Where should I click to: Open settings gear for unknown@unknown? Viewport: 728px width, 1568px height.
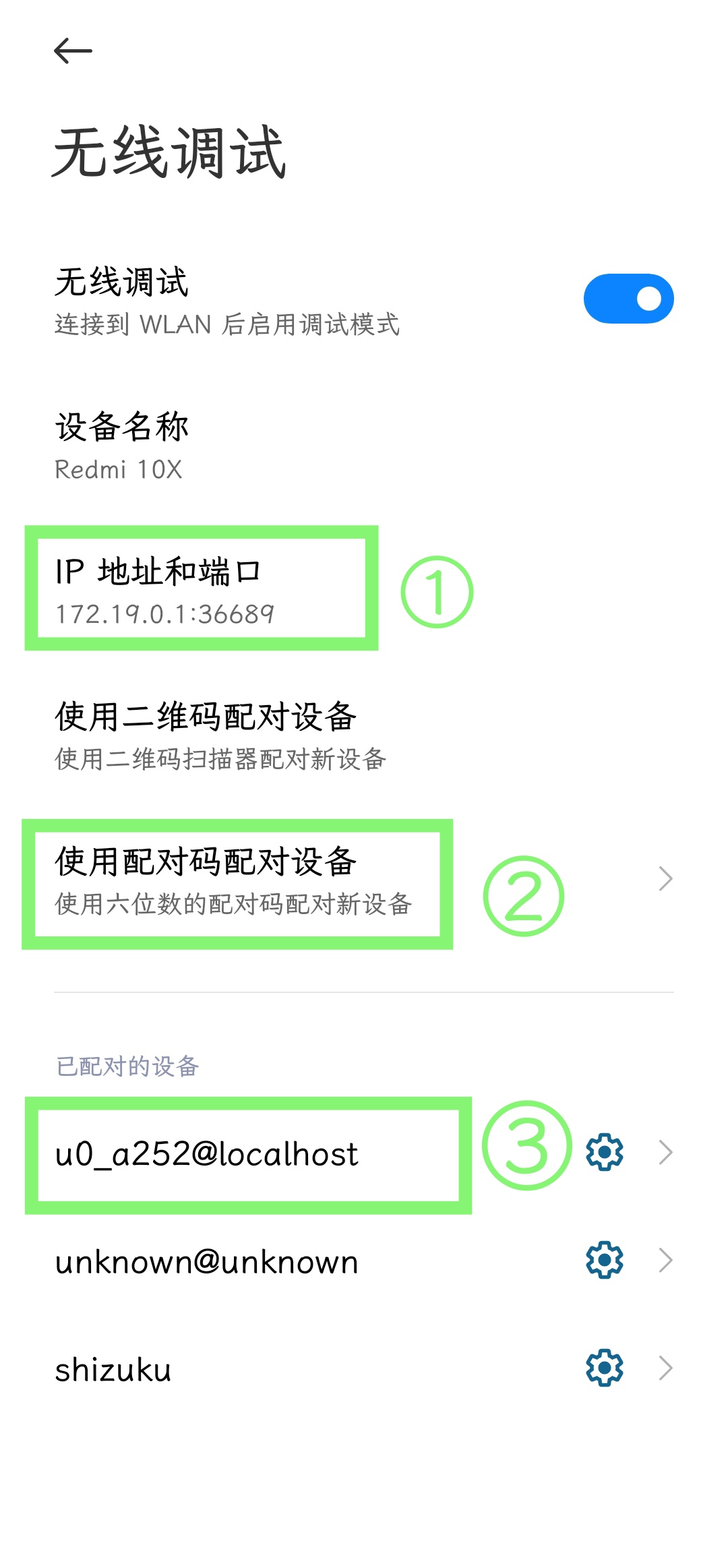pos(605,1260)
